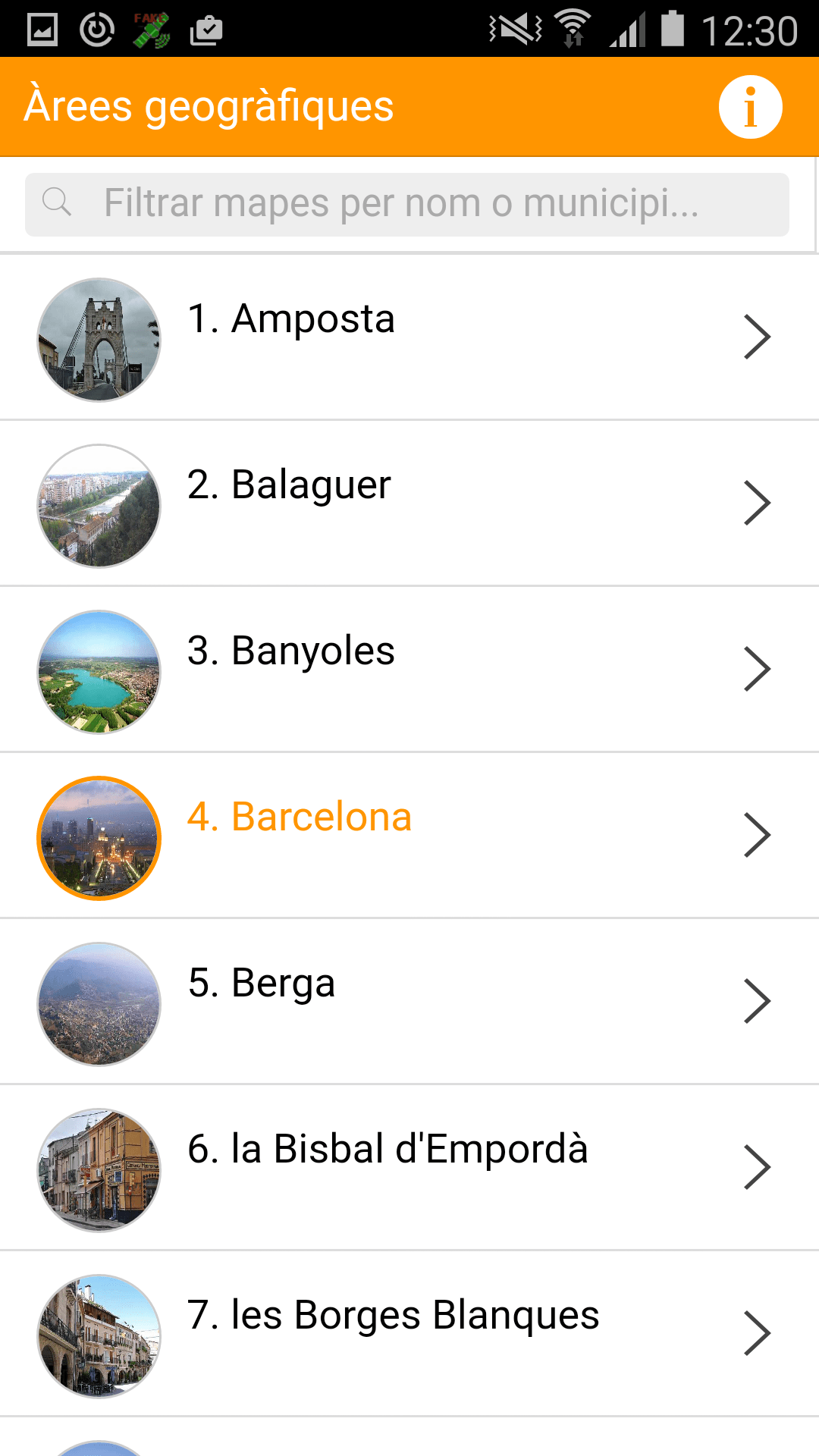Open the Amposta area
The width and height of the screenshot is (819, 1456).
[409, 337]
